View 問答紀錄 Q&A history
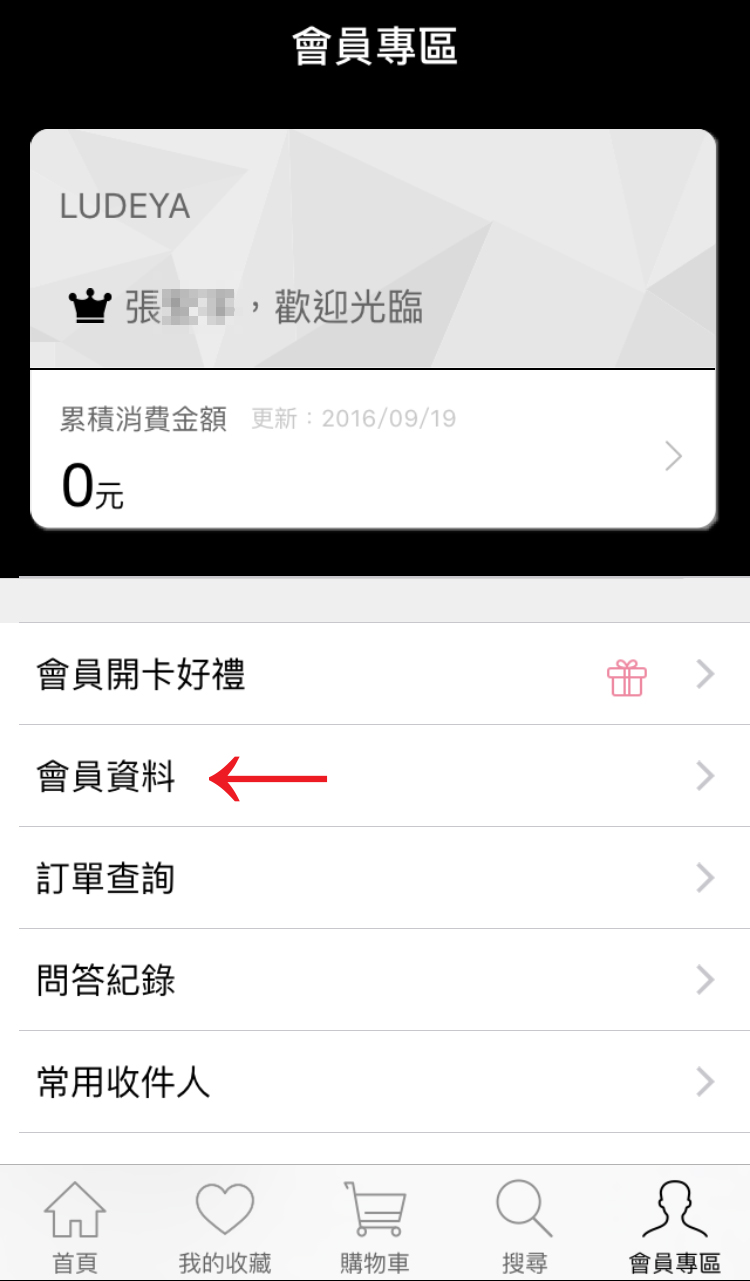Image resolution: width=750 pixels, height=1281 pixels. [x=374, y=981]
